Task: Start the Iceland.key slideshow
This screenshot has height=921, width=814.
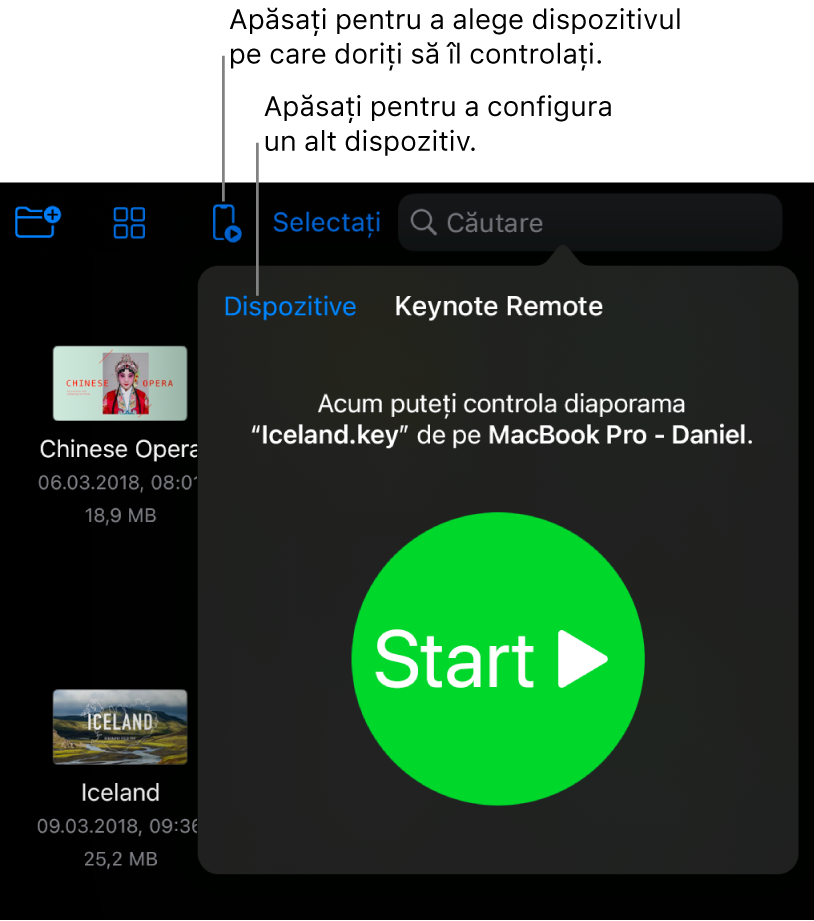Action: [498, 659]
